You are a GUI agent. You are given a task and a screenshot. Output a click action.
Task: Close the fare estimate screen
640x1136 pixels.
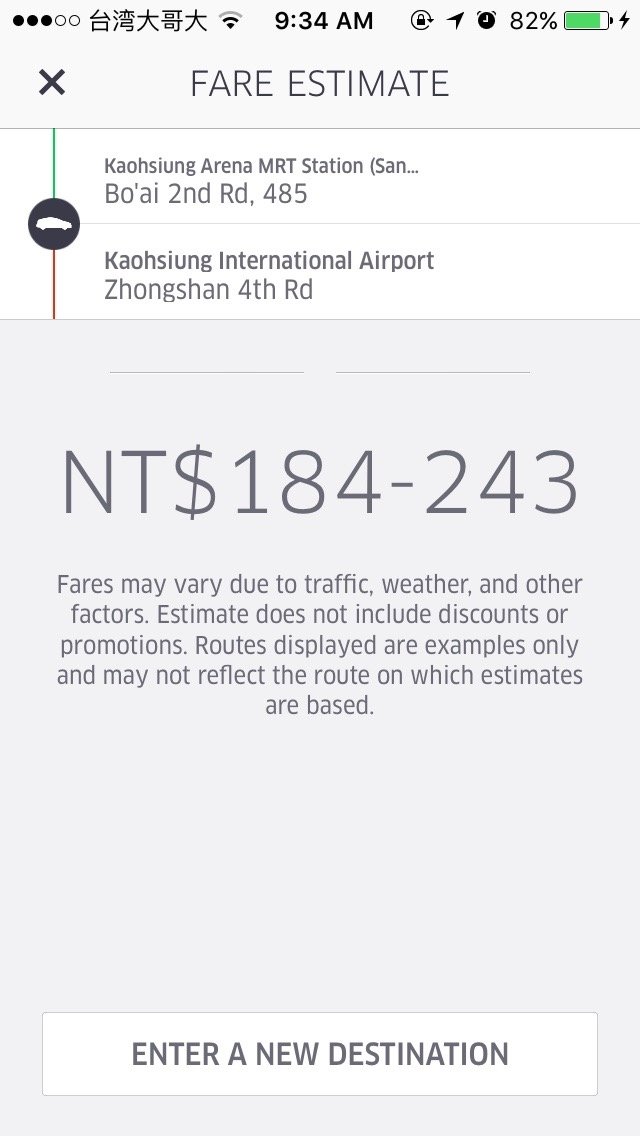pos(52,83)
